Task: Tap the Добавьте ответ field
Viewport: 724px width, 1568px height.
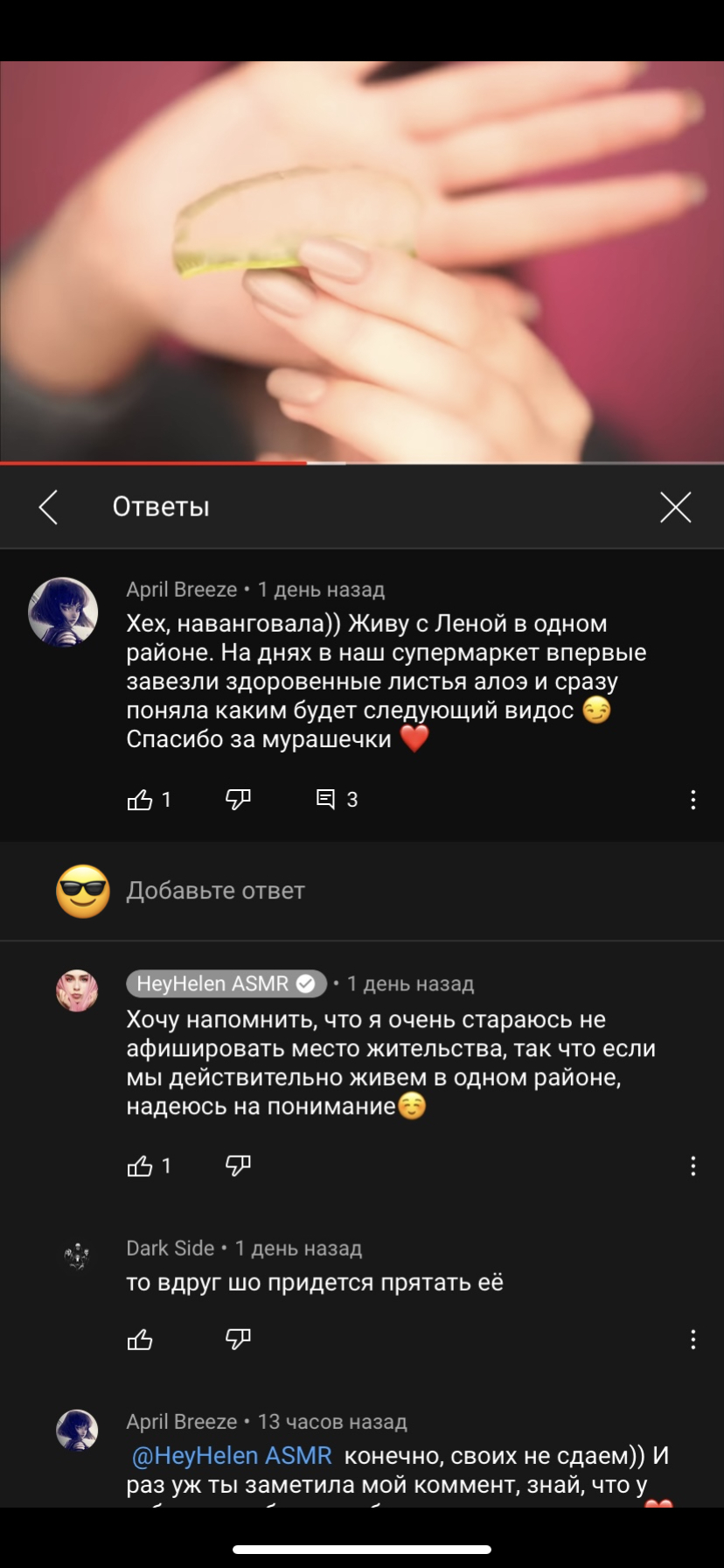Action: (215, 891)
